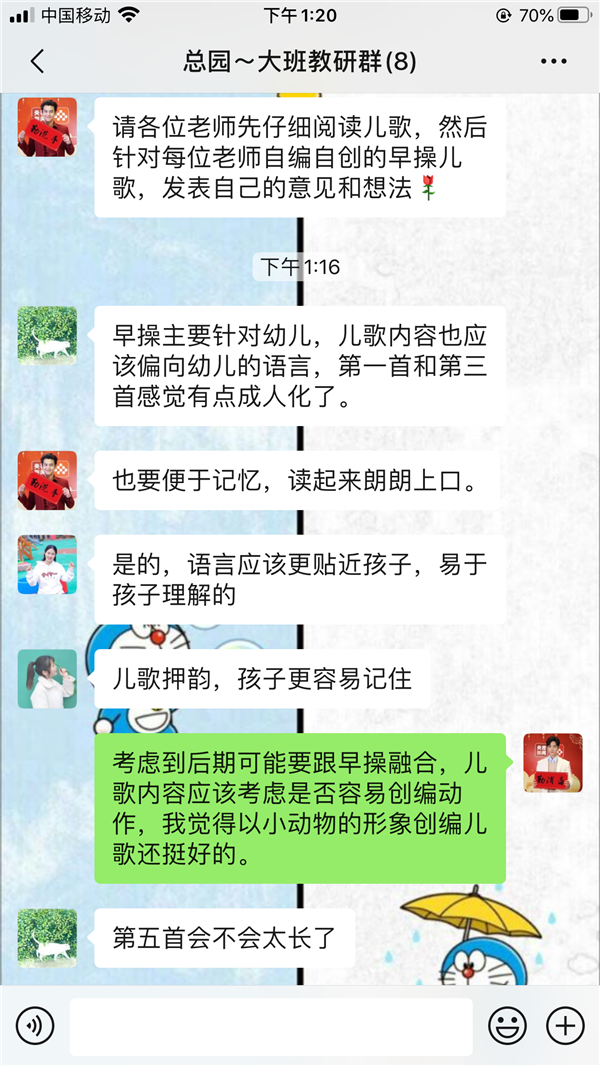Open avatar of sender saying 儿歌押韵
The width and height of the screenshot is (600, 1066).
47,679
